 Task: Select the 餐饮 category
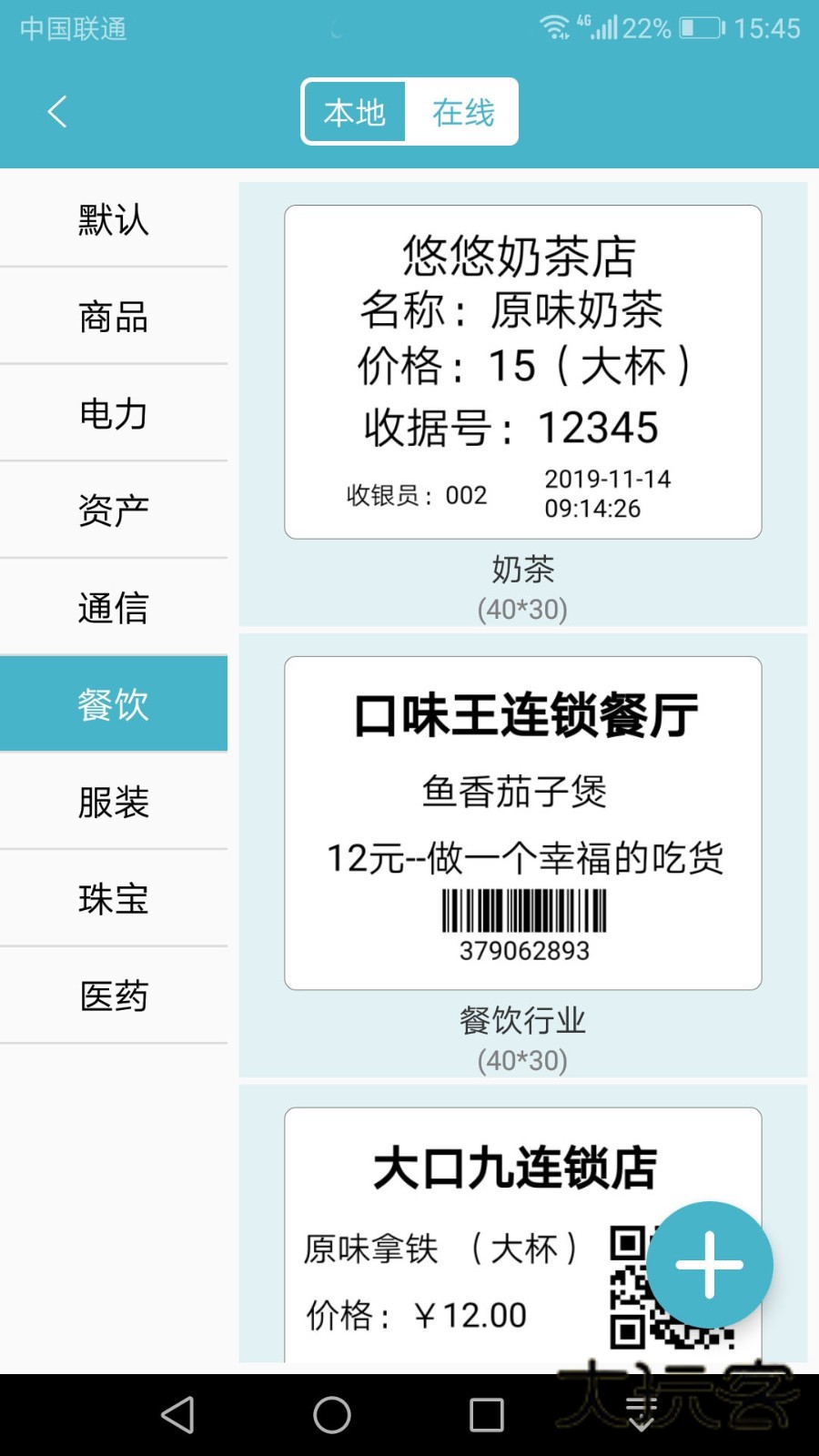pyautogui.click(x=113, y=703)
